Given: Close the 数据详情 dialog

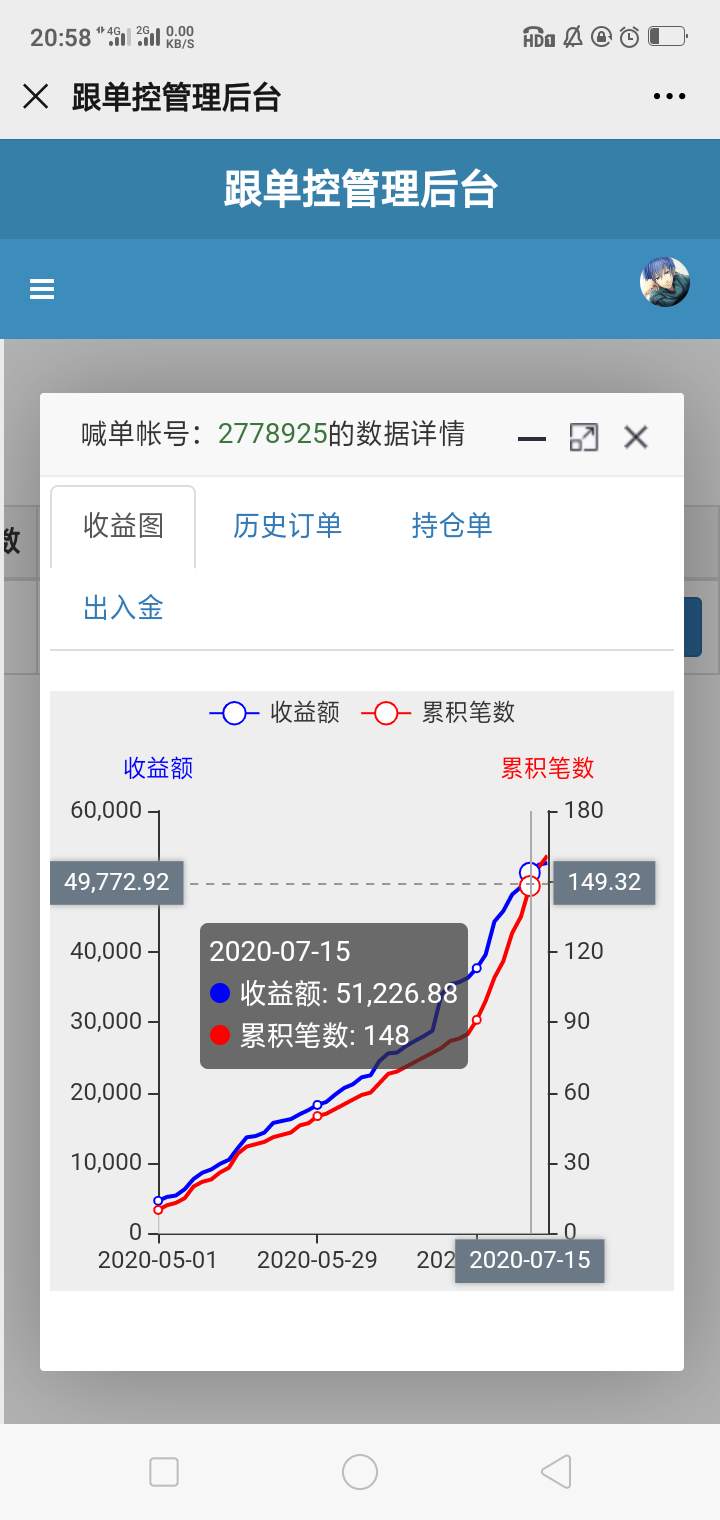Looking at the screenshot, I should [x=636, y=436].
